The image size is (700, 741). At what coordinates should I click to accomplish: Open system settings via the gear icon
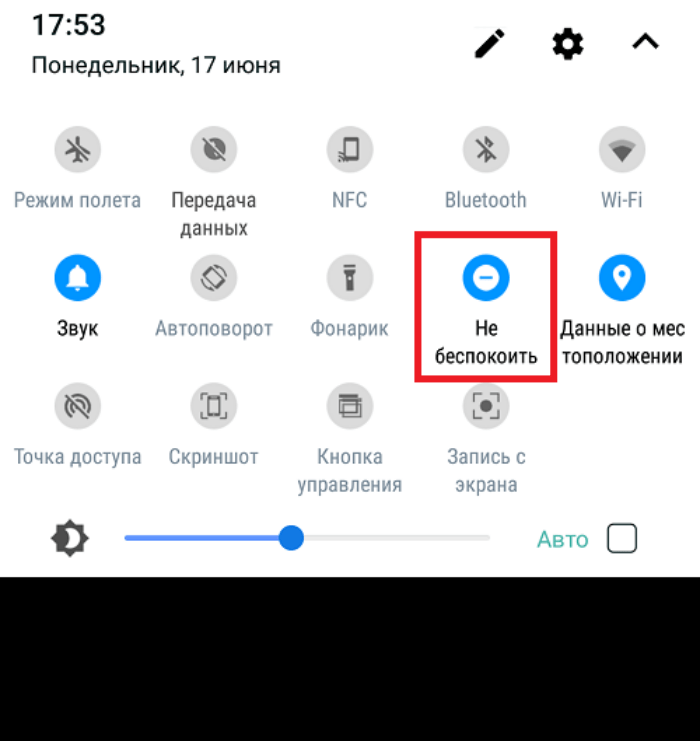click(x=568, y=43)
